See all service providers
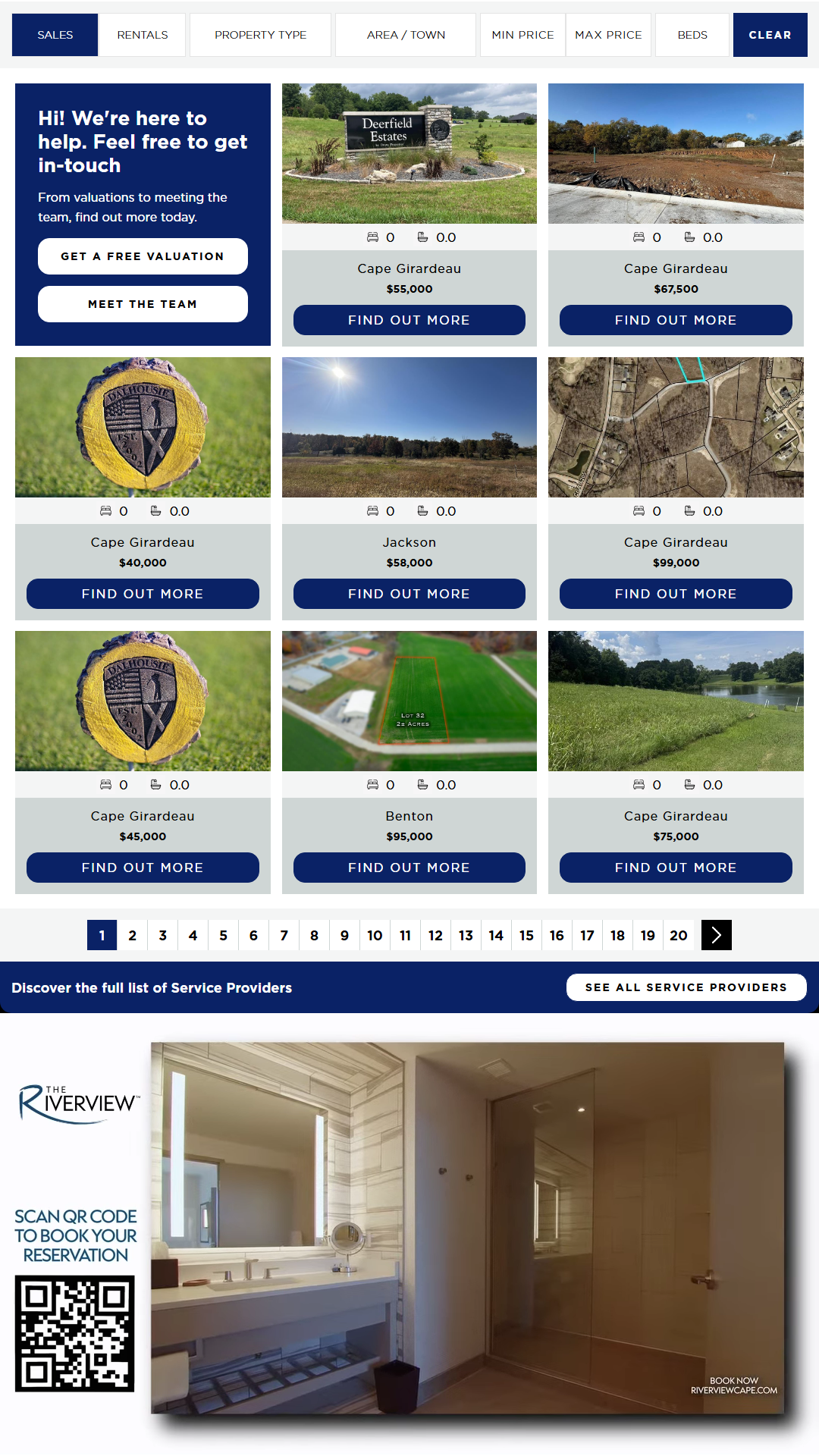 tap(686, 987)
